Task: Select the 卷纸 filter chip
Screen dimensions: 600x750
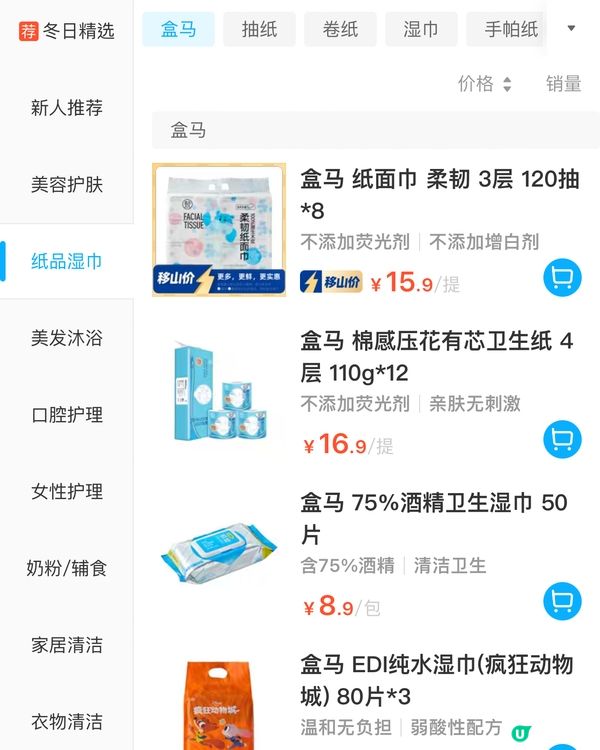Action: (x=340, y=30)
